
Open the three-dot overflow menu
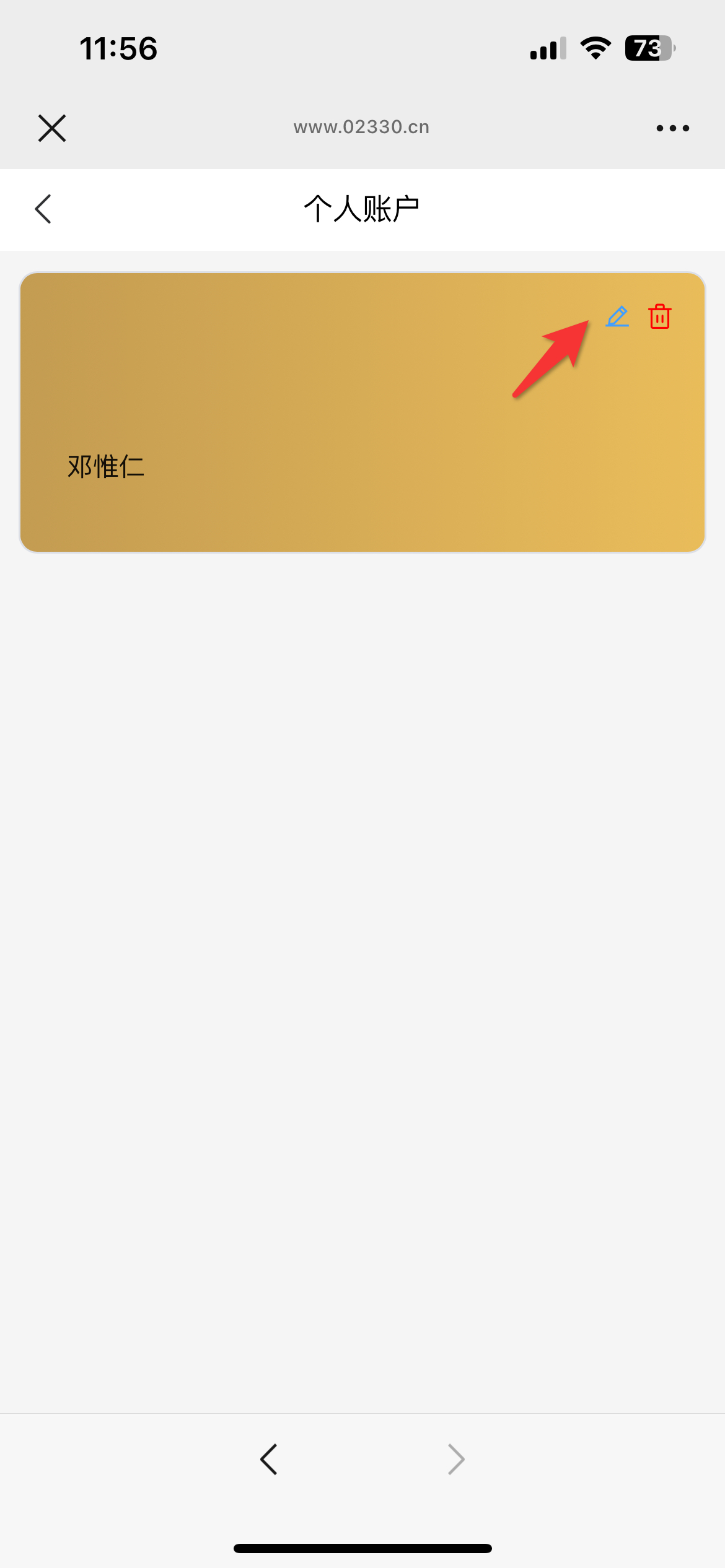pos(672,128)
